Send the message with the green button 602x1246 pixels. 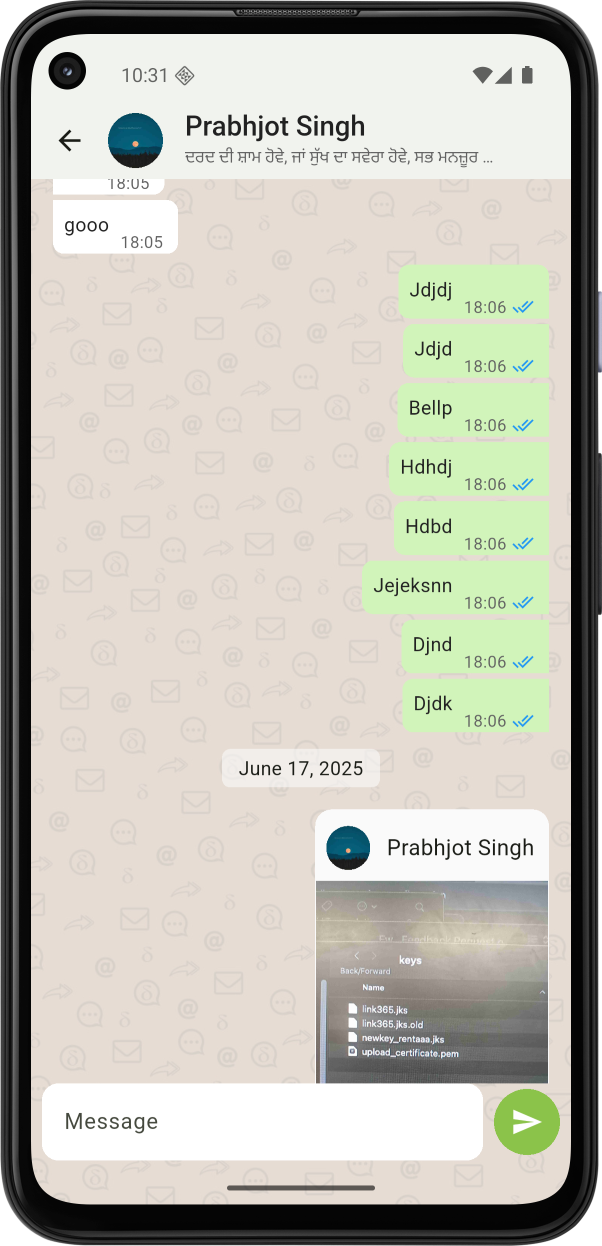(526, 1122)
